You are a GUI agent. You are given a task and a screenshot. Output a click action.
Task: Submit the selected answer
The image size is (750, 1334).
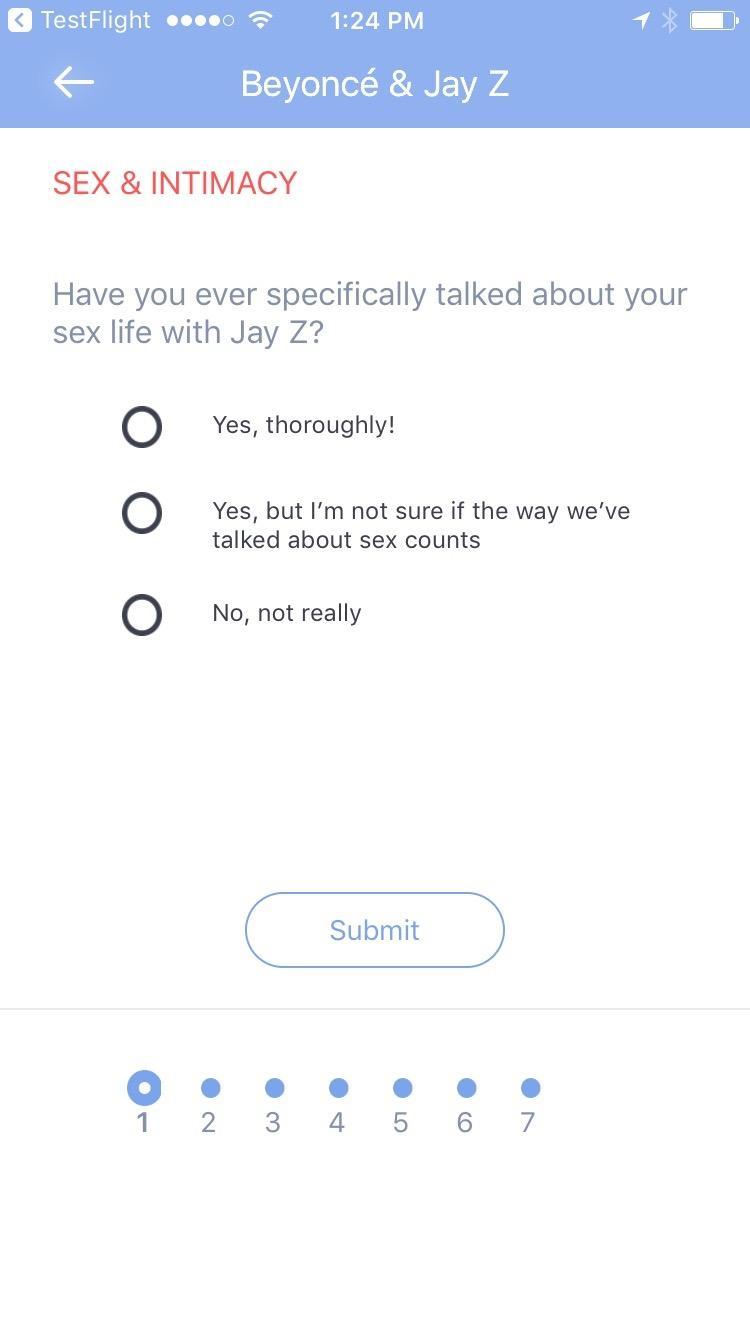click(374, 930)
